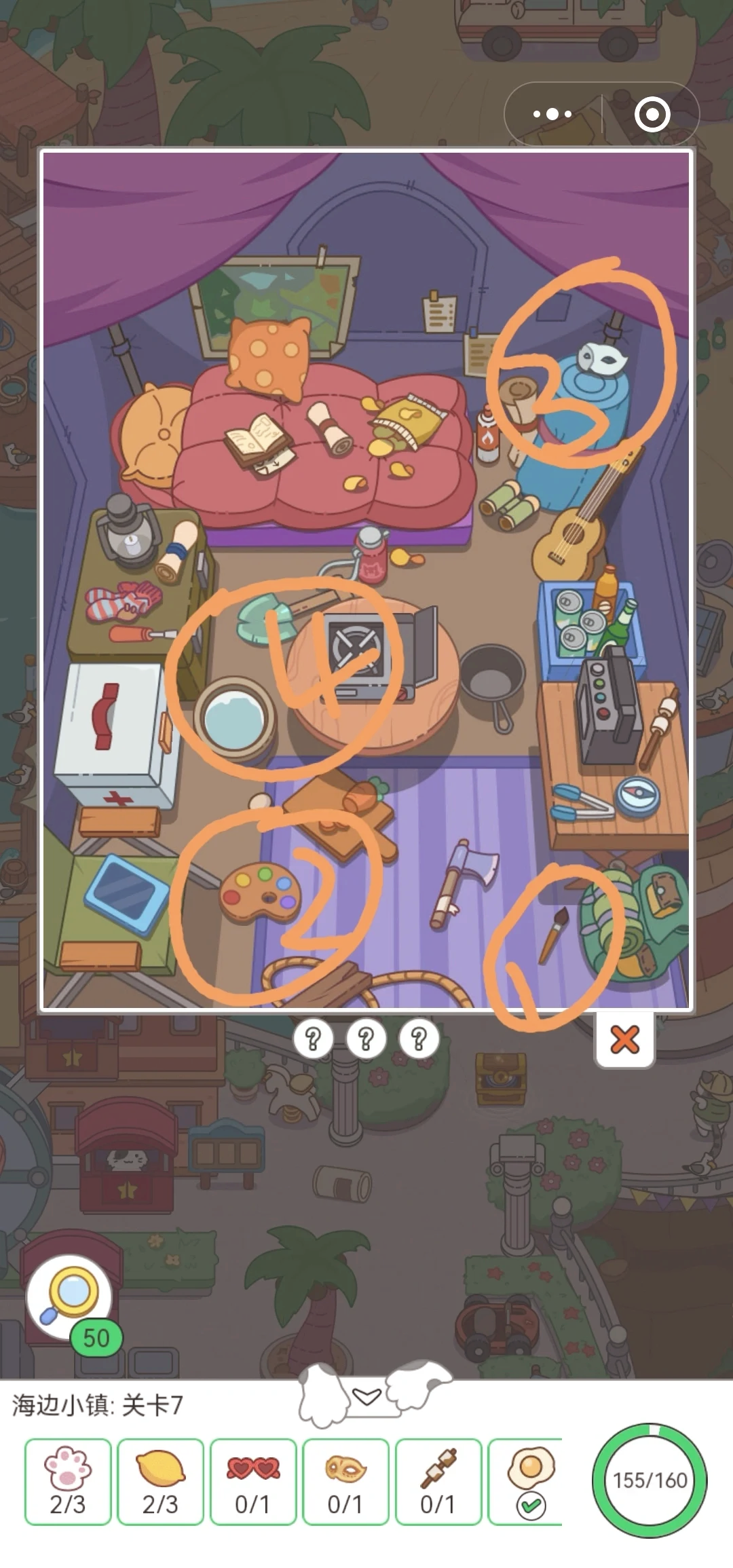Viewport: 733px width, 1568px height.
Task: Close the mini program via circle button
Action: point(652,114)
